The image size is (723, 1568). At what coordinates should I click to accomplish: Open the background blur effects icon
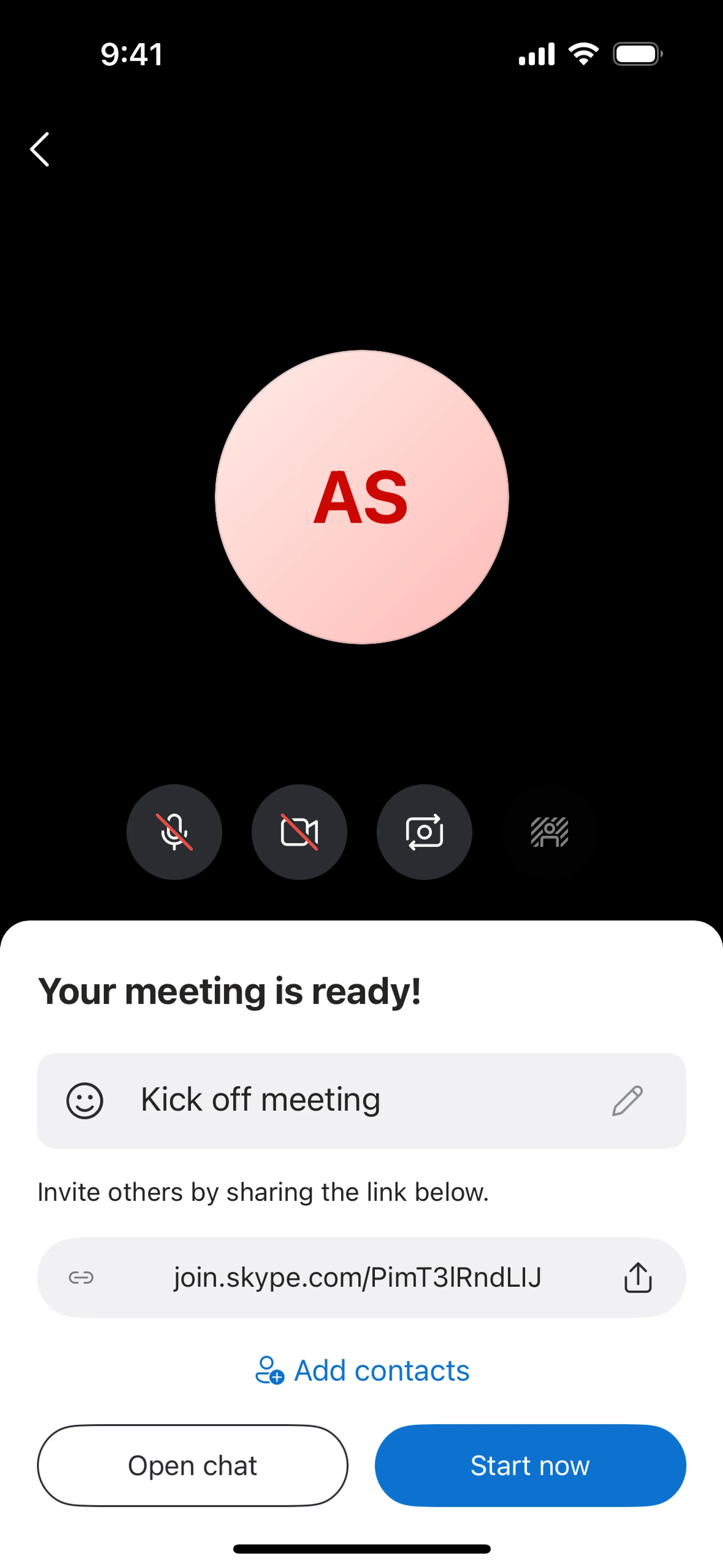[x=549, y=831]
